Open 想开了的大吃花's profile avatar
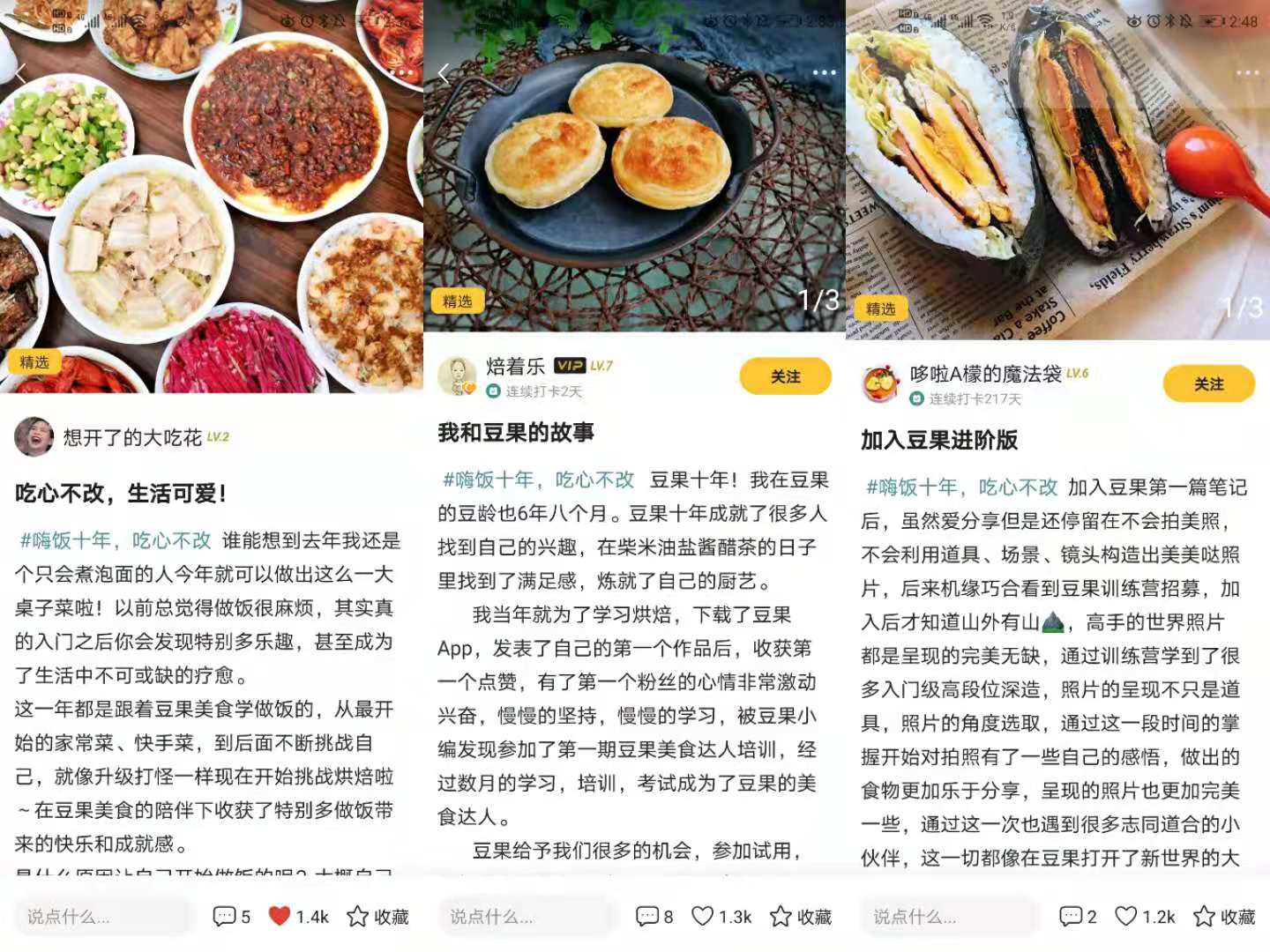Image resolution: width=1270 pixels, height=952 pixels. pyautogui.click(x=34, y=437)
